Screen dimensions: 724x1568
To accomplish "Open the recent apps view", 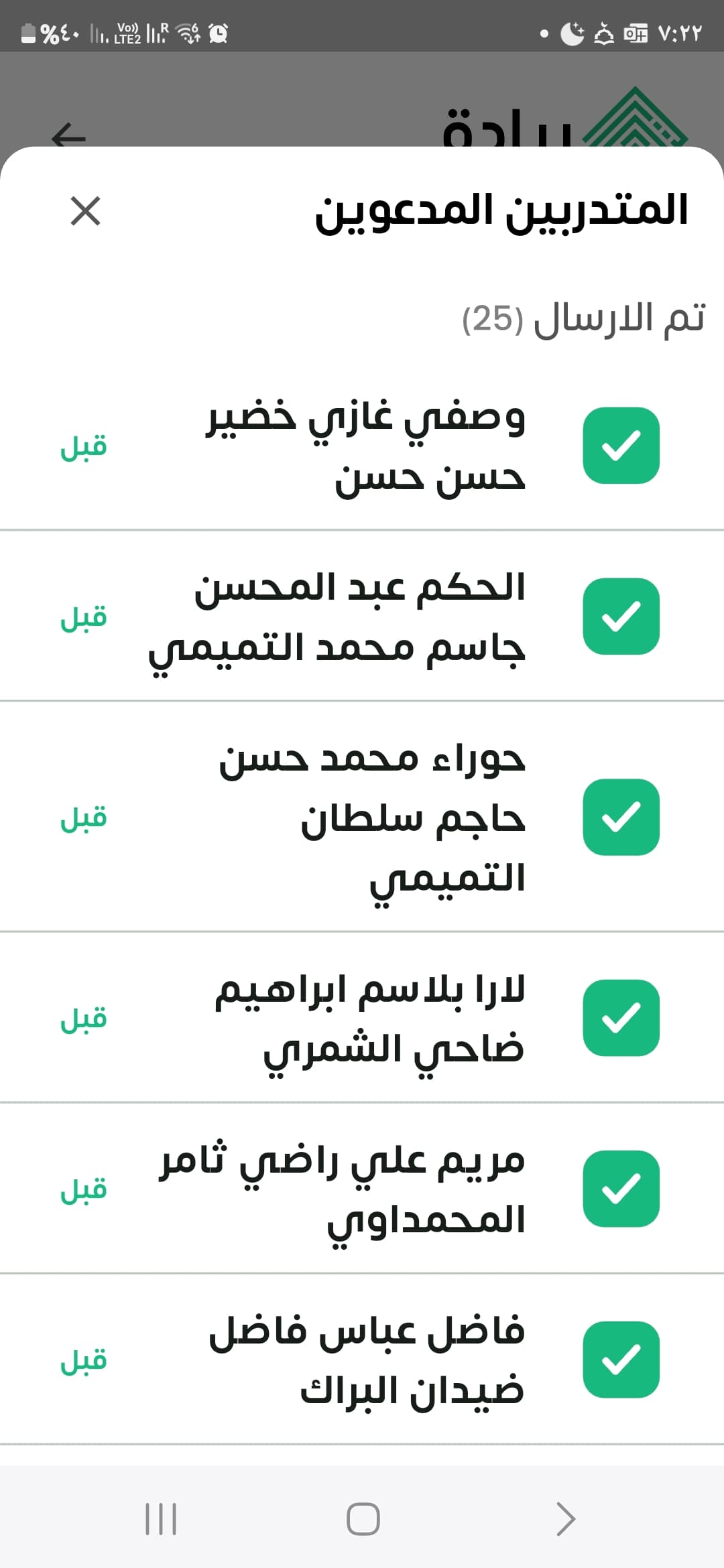I will point(161,1518).
